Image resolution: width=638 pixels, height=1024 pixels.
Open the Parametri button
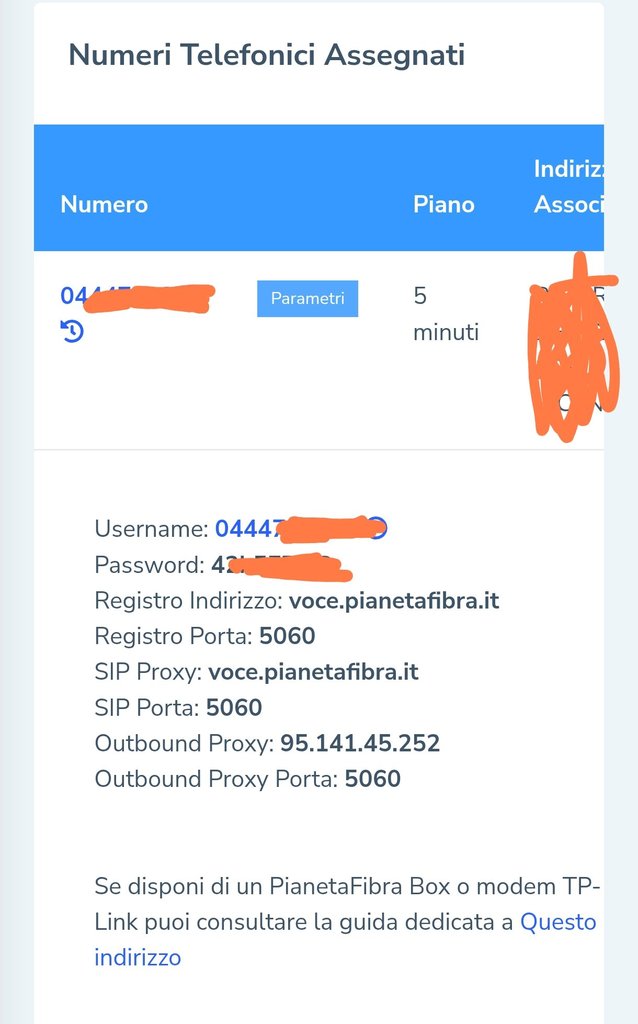tap(307, 298)
